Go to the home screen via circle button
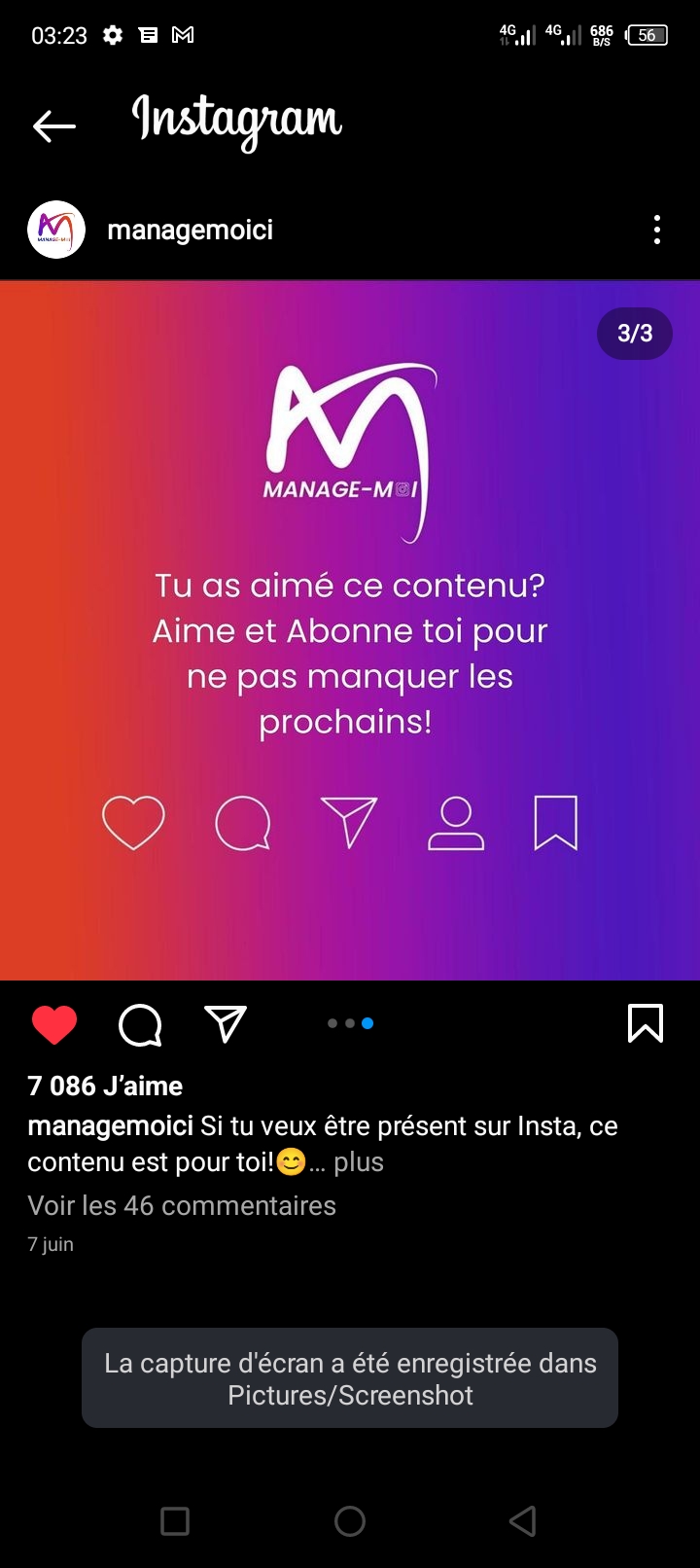This screenshot has width=700, height=1568. point(350,1520)
